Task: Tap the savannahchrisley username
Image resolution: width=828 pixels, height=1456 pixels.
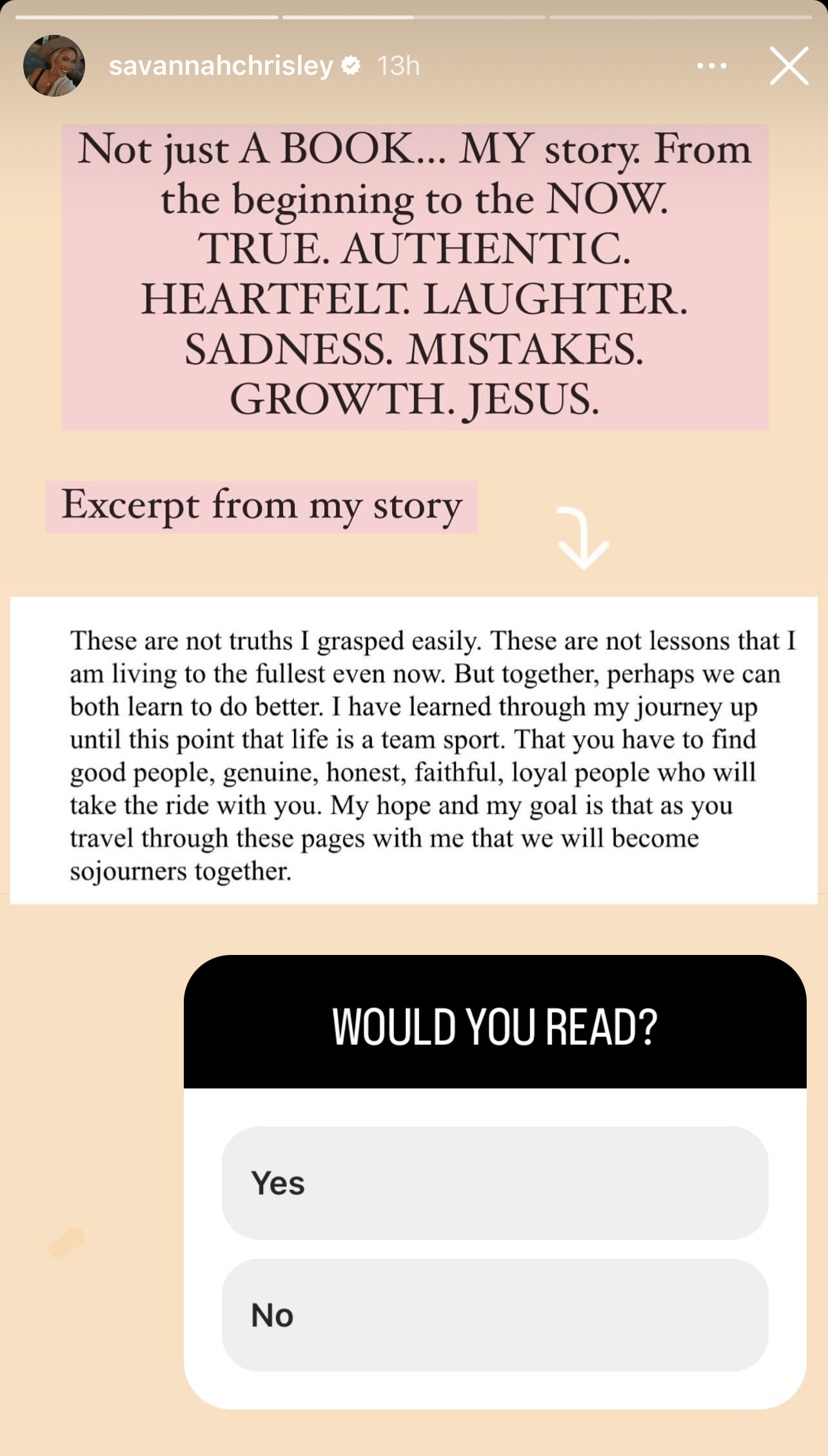Action: 221,66
